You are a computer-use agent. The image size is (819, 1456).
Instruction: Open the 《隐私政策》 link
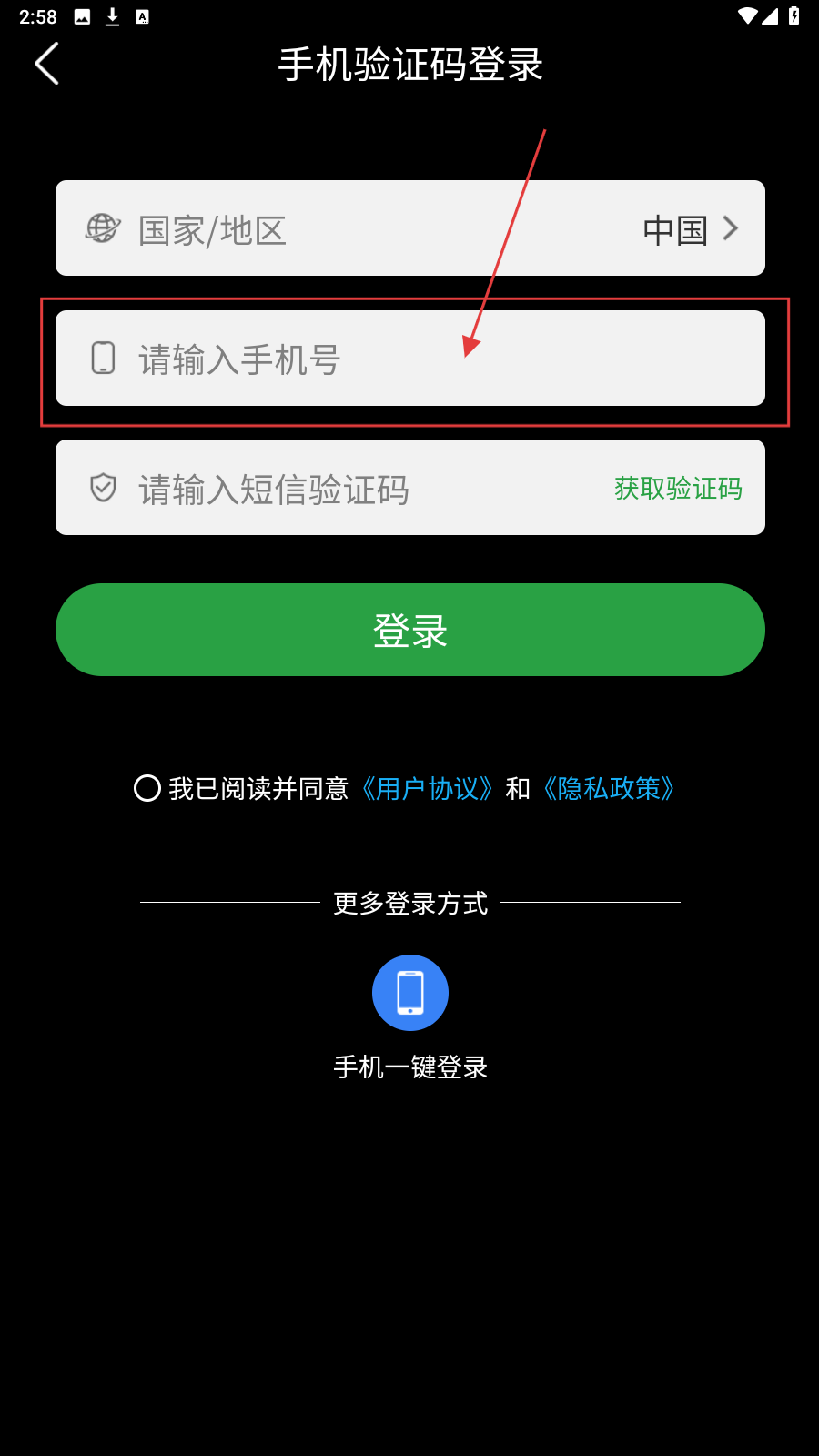[x=609, y=788]
